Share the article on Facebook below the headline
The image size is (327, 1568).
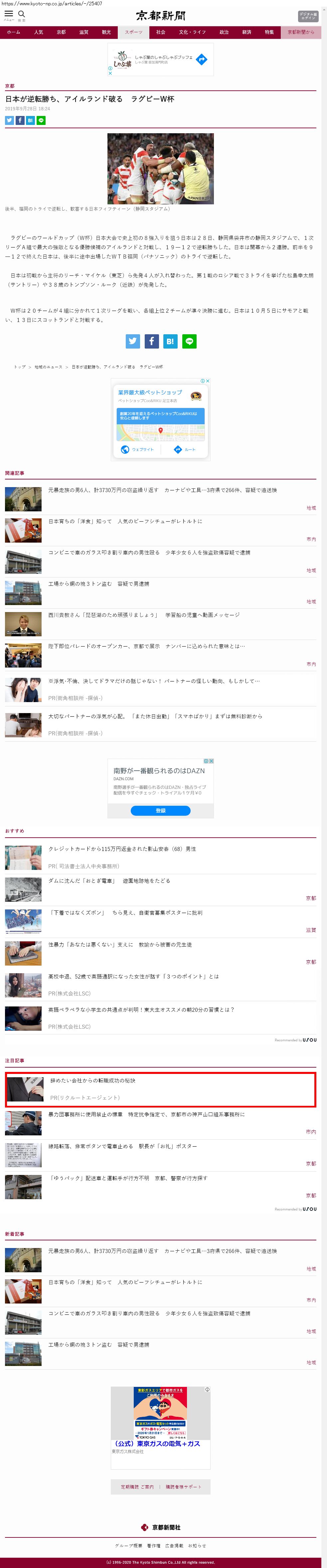pyautogui.click(x=20, y=121)
